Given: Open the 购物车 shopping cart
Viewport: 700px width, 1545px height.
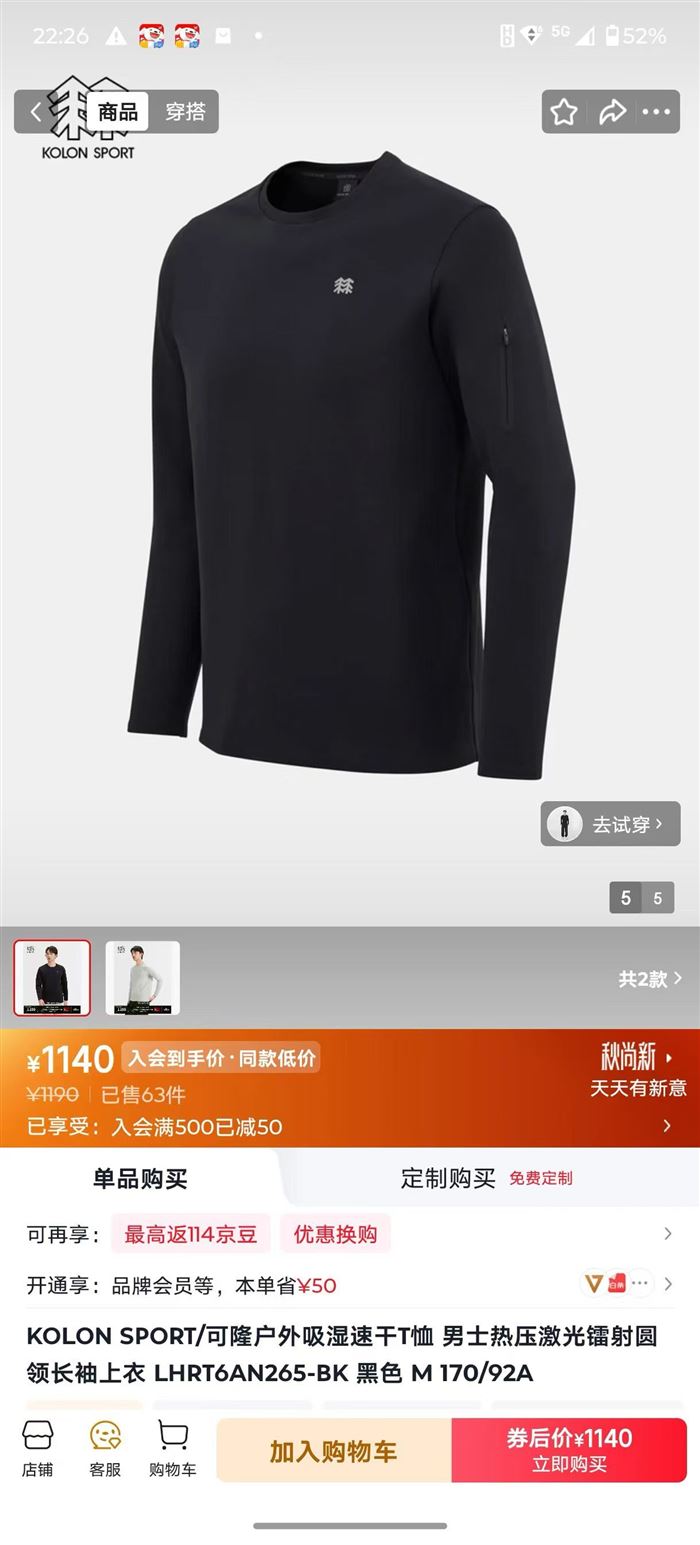Looking at the screenshot, I should 173,1450.
